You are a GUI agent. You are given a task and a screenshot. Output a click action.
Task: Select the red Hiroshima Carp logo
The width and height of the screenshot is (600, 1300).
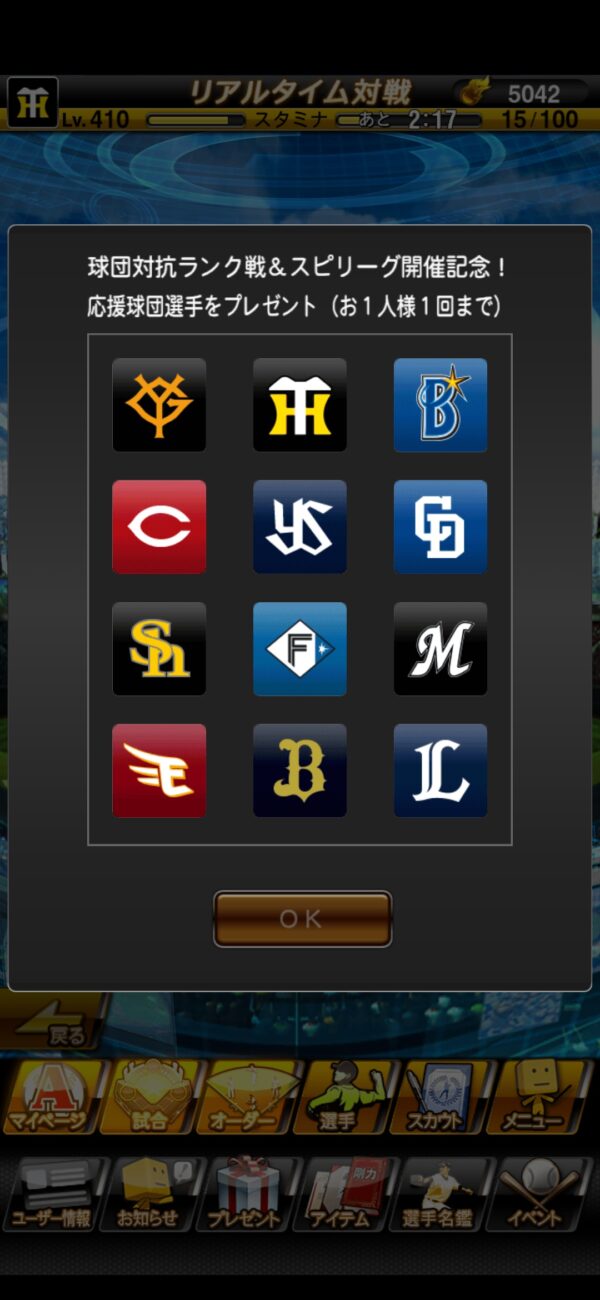(x=159, y=527)
